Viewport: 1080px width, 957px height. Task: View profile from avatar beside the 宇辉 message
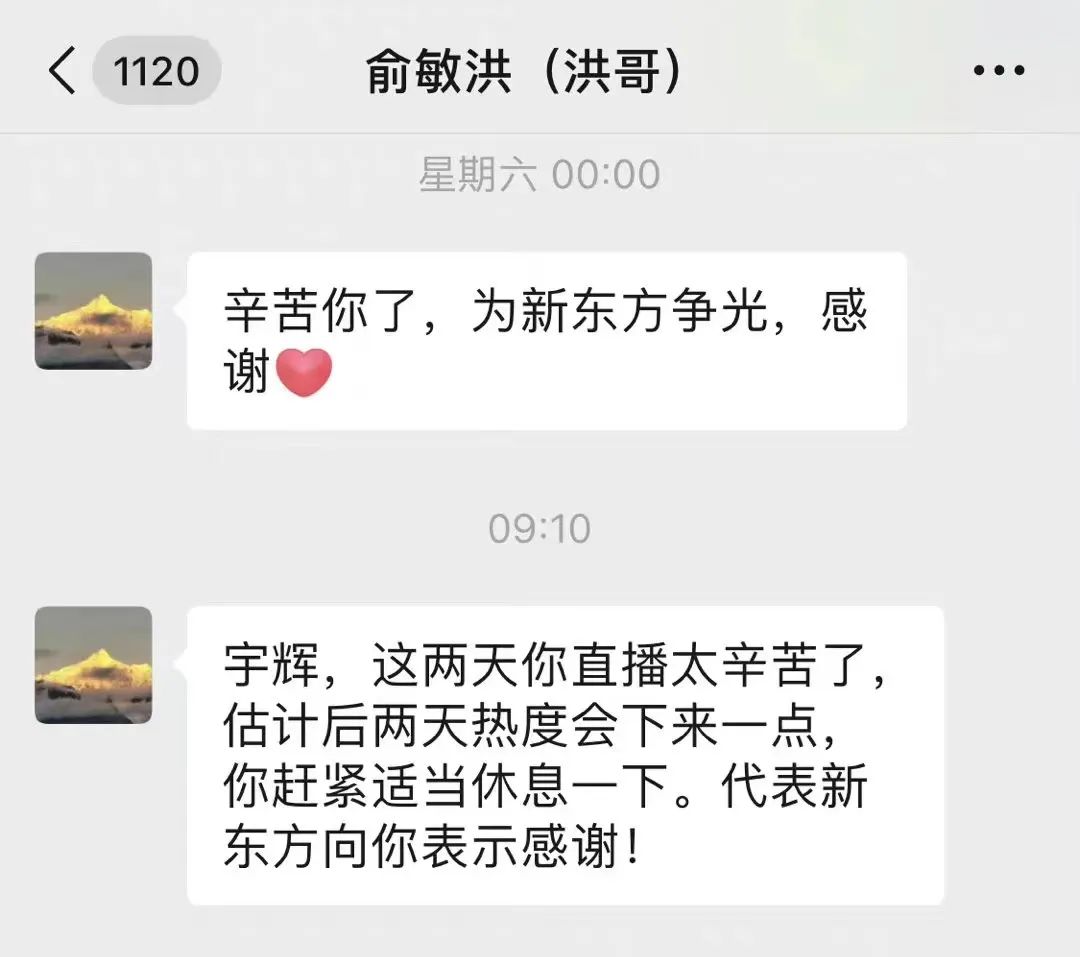[x=94, y=665]
